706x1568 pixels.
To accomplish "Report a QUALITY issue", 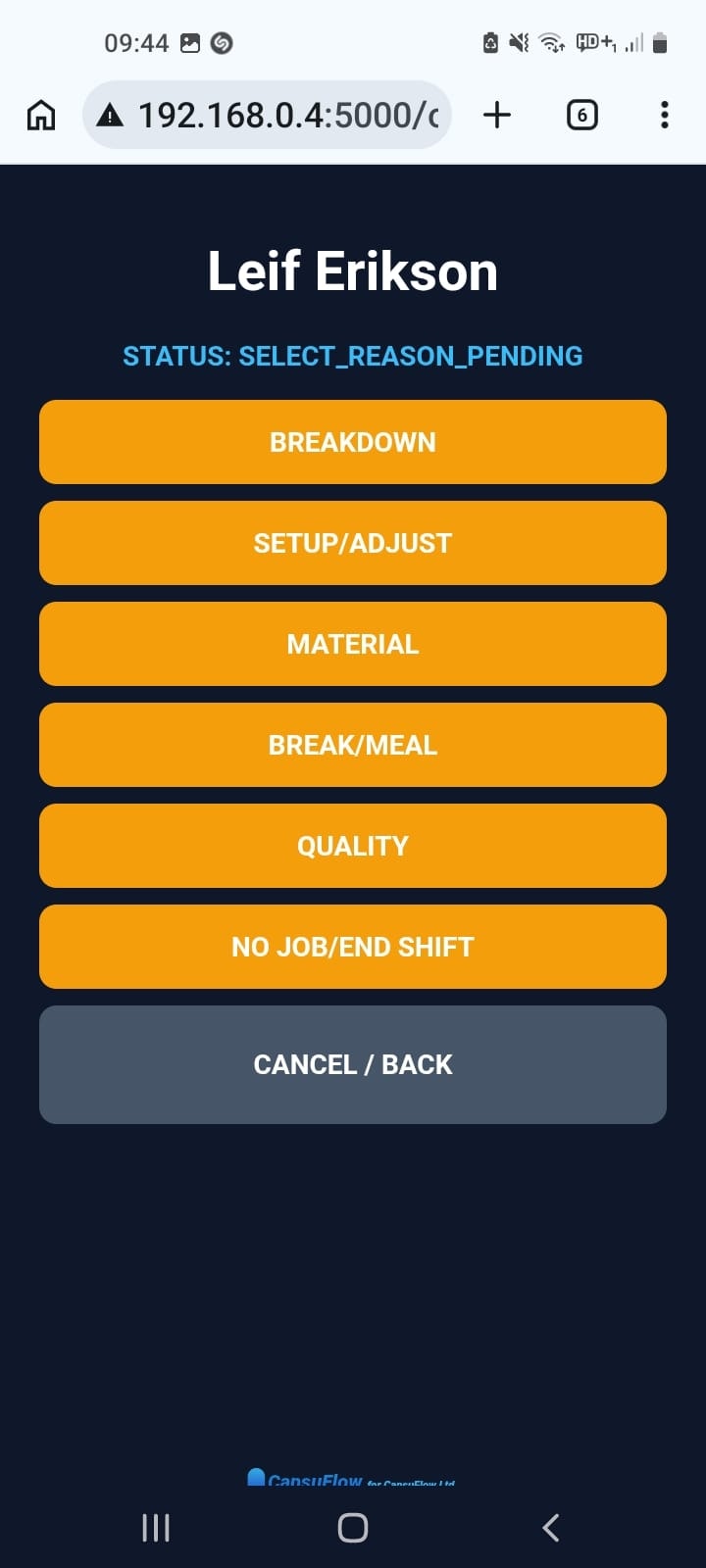I will click(x=353, y=846).
